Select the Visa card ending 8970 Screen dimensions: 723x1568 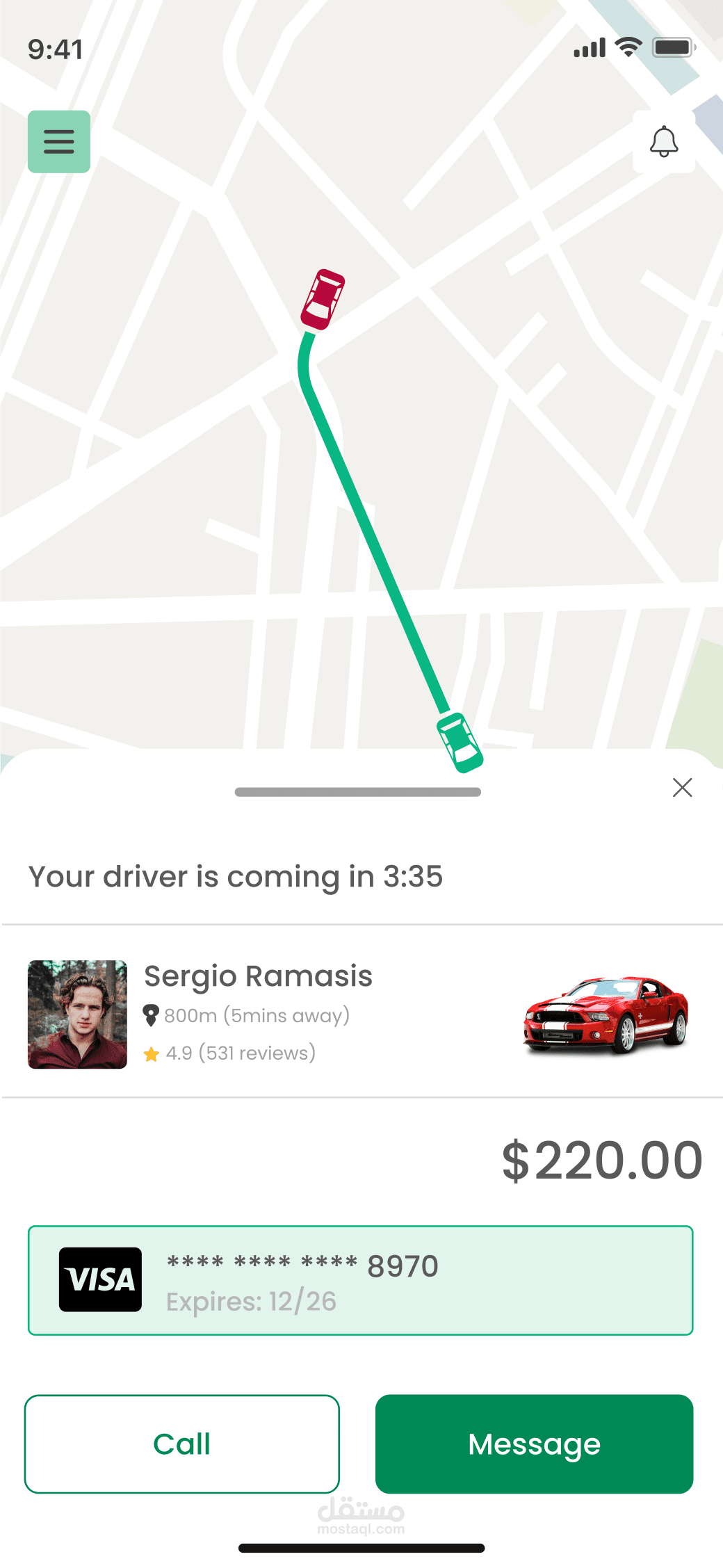click(360, 1280)
